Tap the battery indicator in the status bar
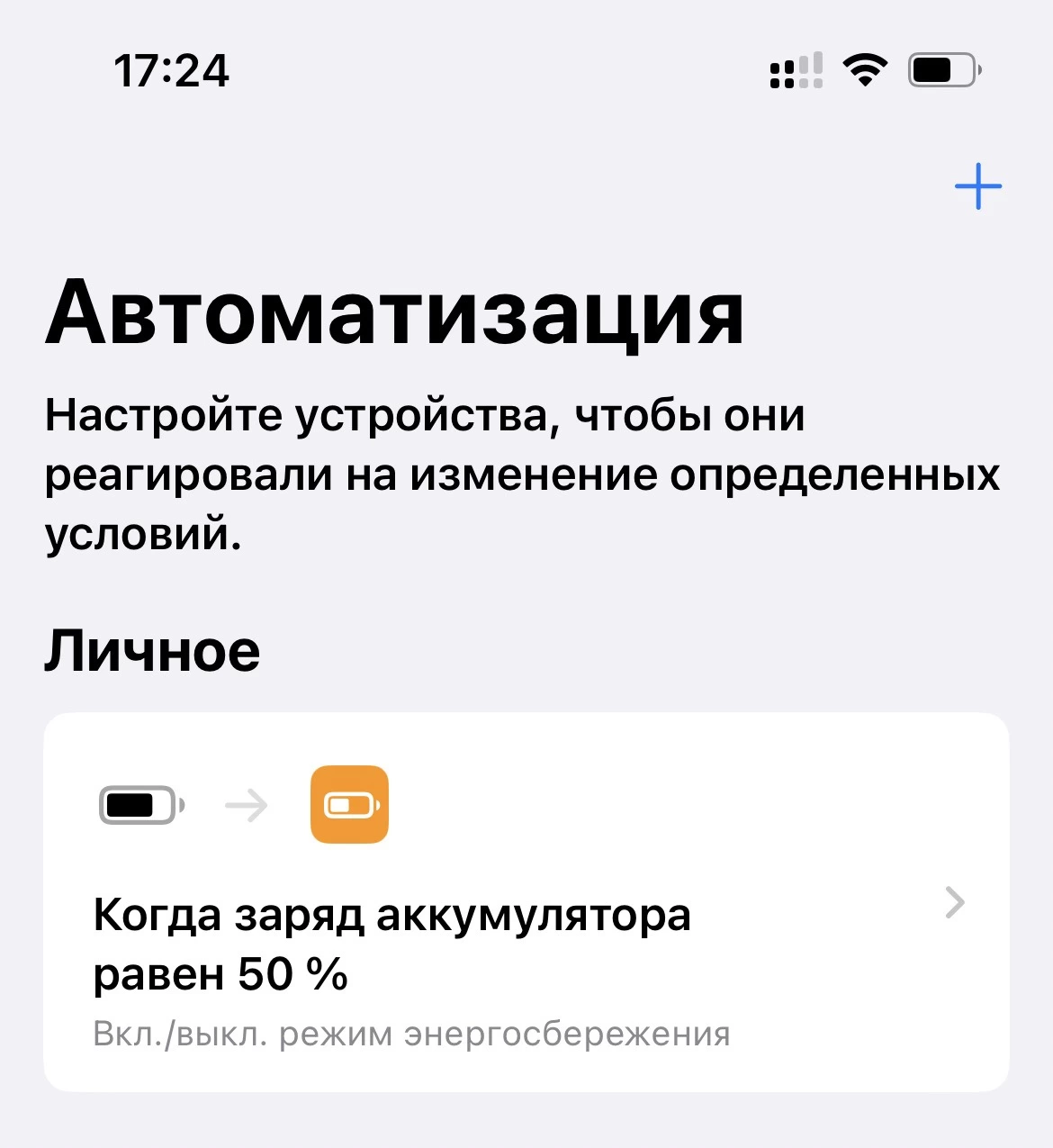The height and width of the screenshot is (1148, 1053). (940, 69)
